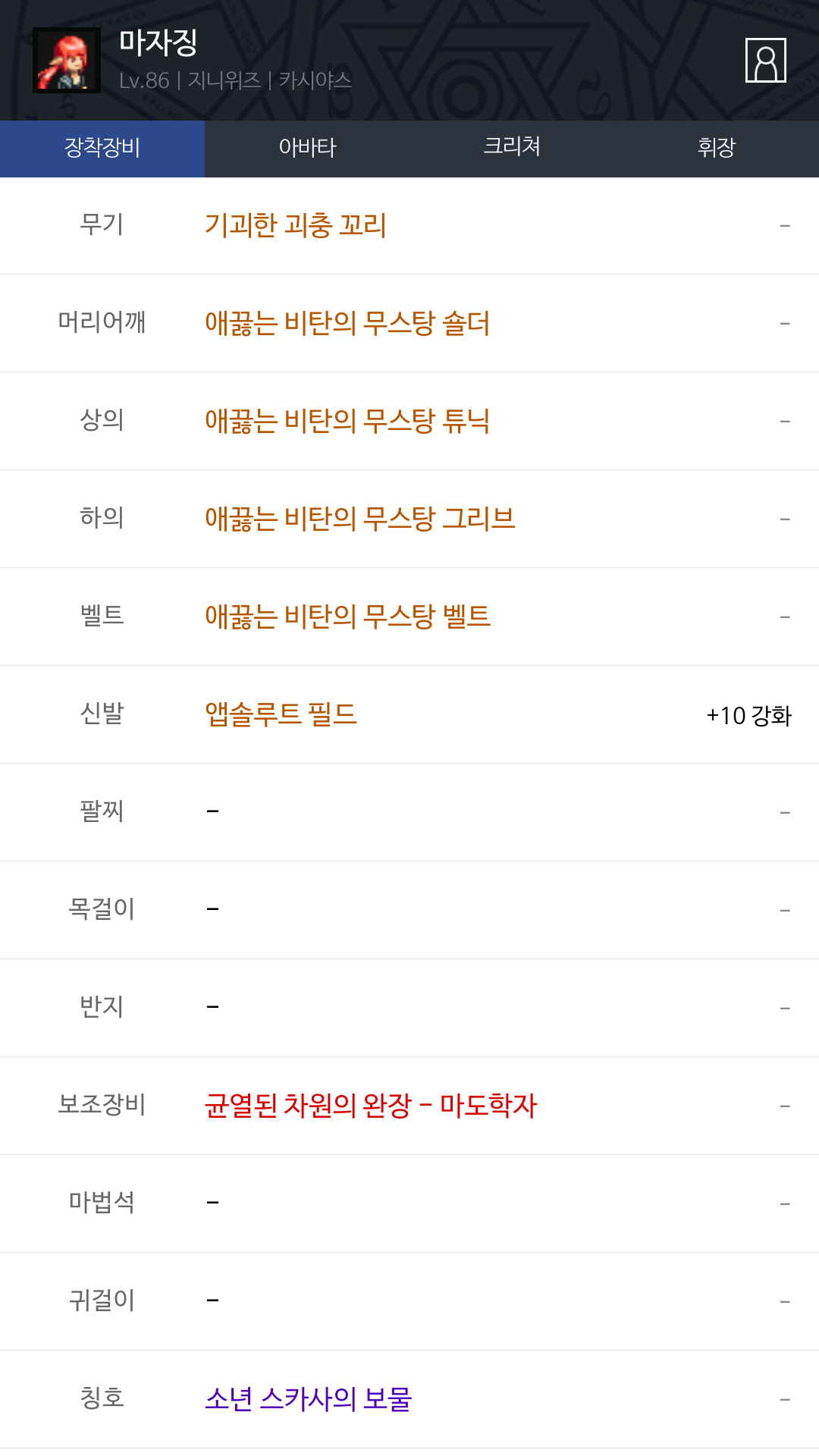Screen dimensions: 819x1456
Task: Switch to the 아바타 tab
Action: (x=307, y=148)
